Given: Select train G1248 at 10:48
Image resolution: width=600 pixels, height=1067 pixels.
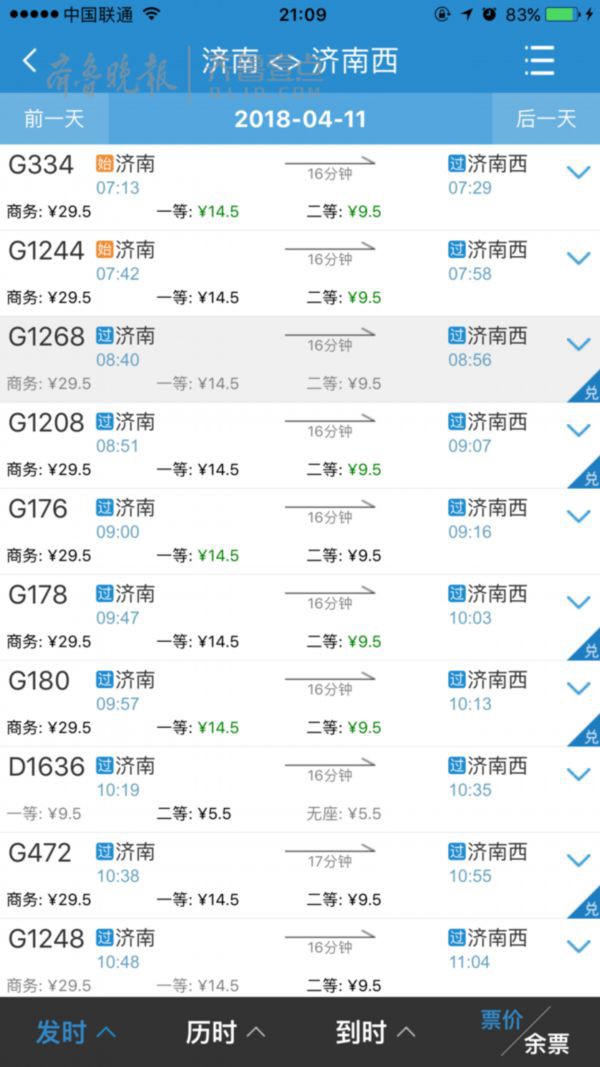Looking at the screenshot, I should [x=300, y=958].
